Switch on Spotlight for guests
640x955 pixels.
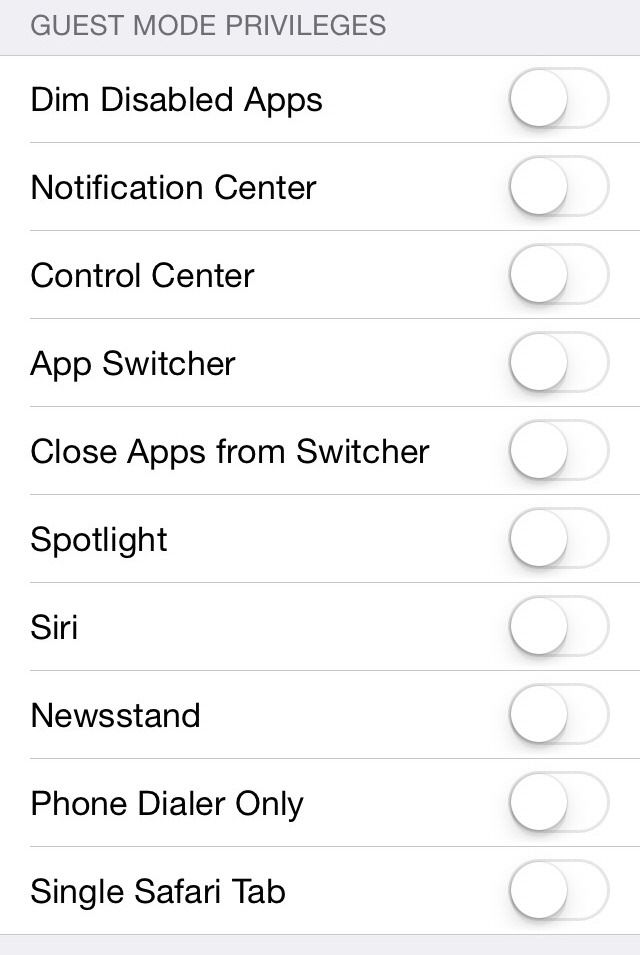click(x=558, y=540)
